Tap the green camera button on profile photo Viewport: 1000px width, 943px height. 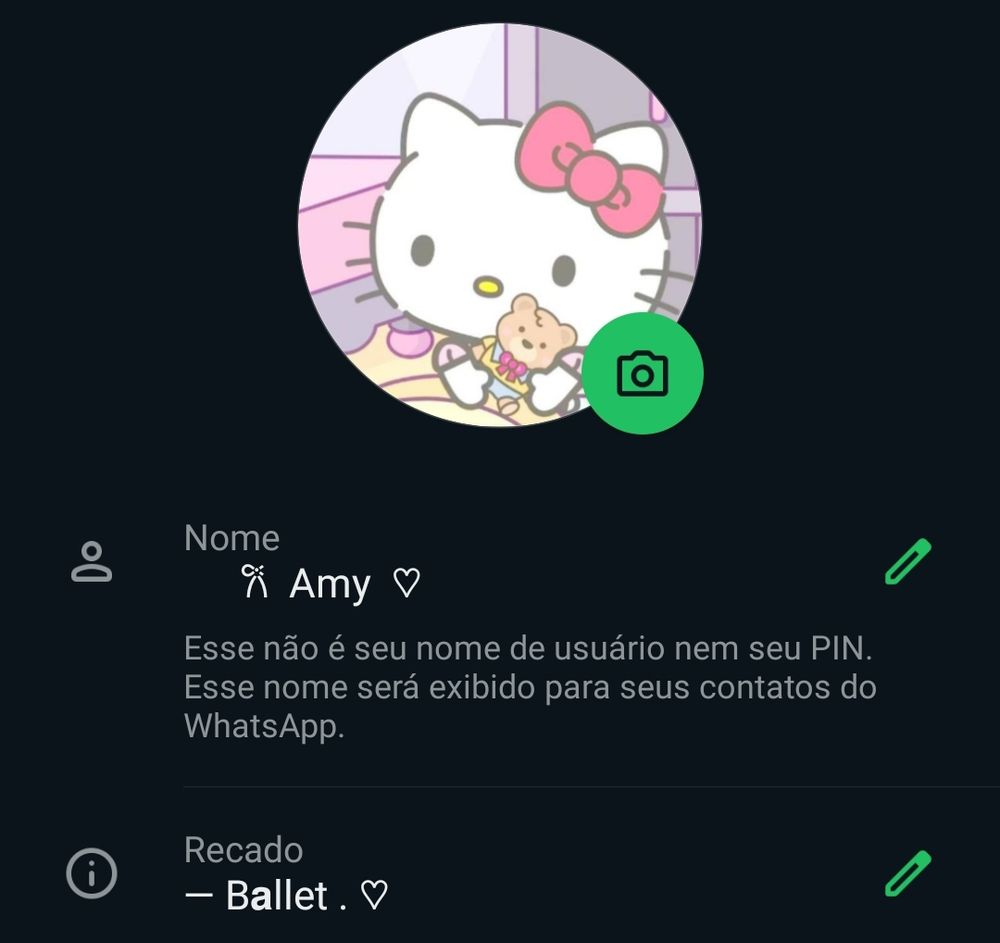pyautogui.click(x=642, y=374)
